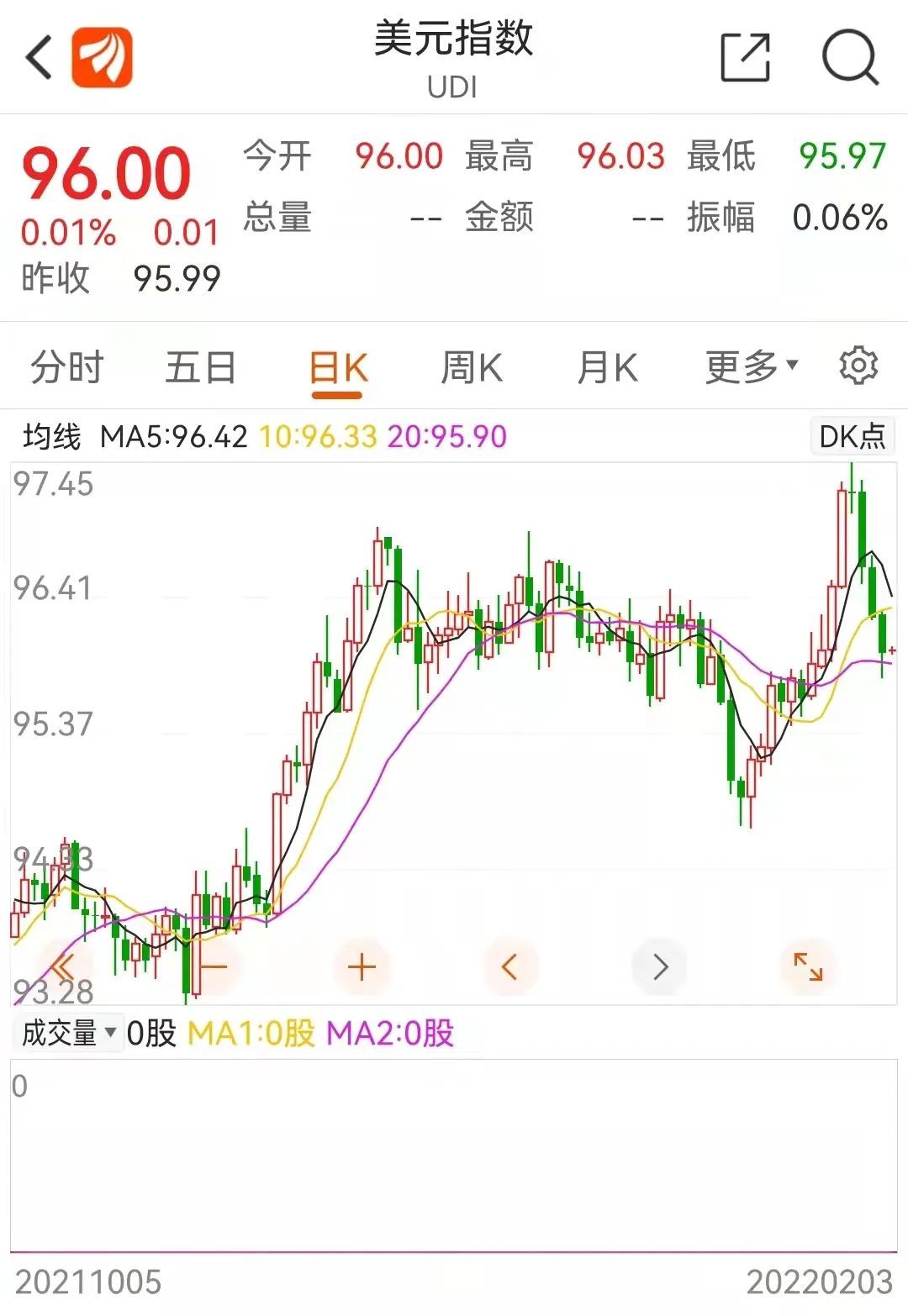Switch to the 五日 tab
908x1316 pixels.
200,368
